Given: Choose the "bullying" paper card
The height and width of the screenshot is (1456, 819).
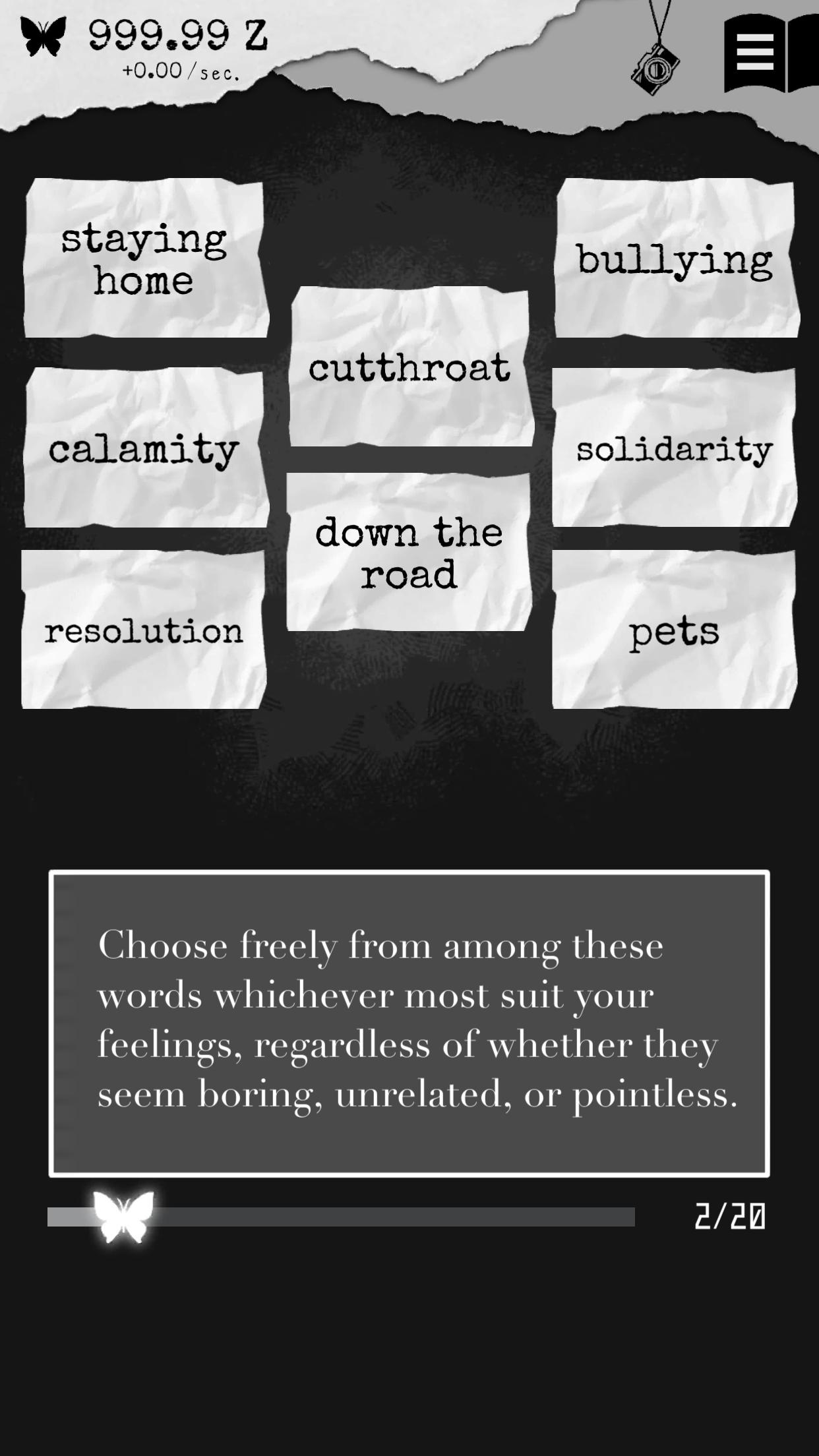Looking at the screenshot, I should (x=676, y=258).
